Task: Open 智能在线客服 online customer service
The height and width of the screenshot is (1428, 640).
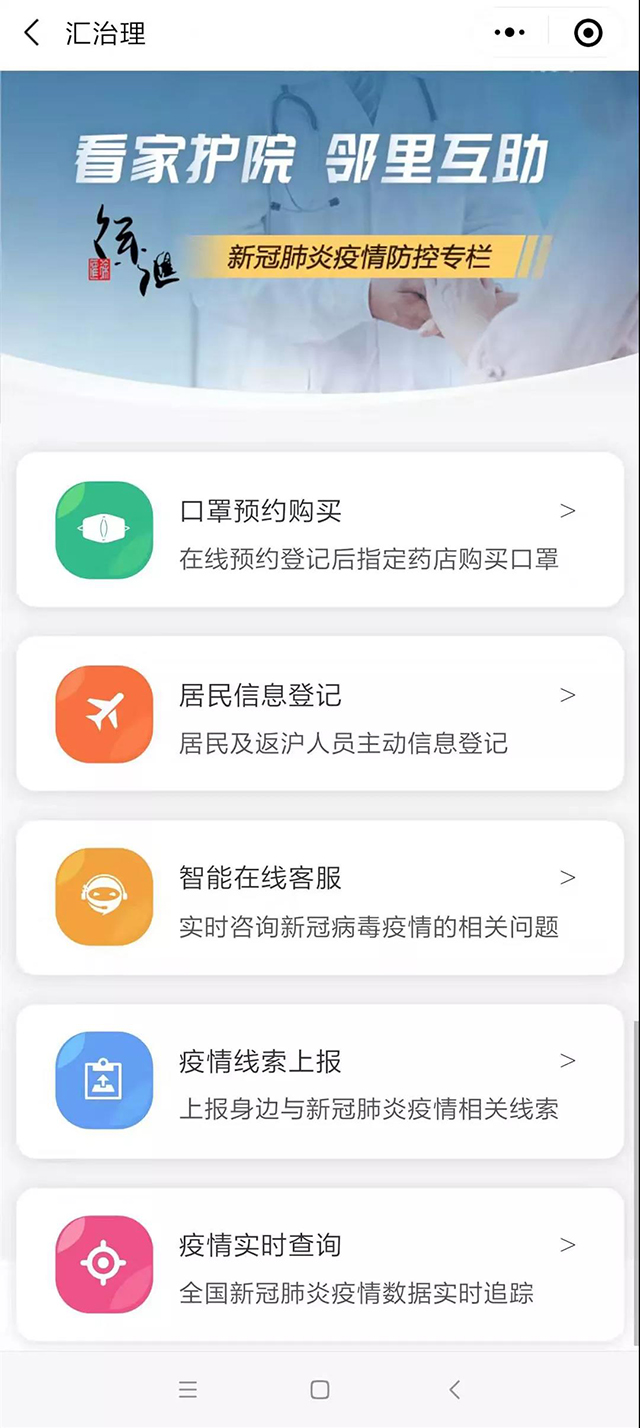Action: click(320, 898)
